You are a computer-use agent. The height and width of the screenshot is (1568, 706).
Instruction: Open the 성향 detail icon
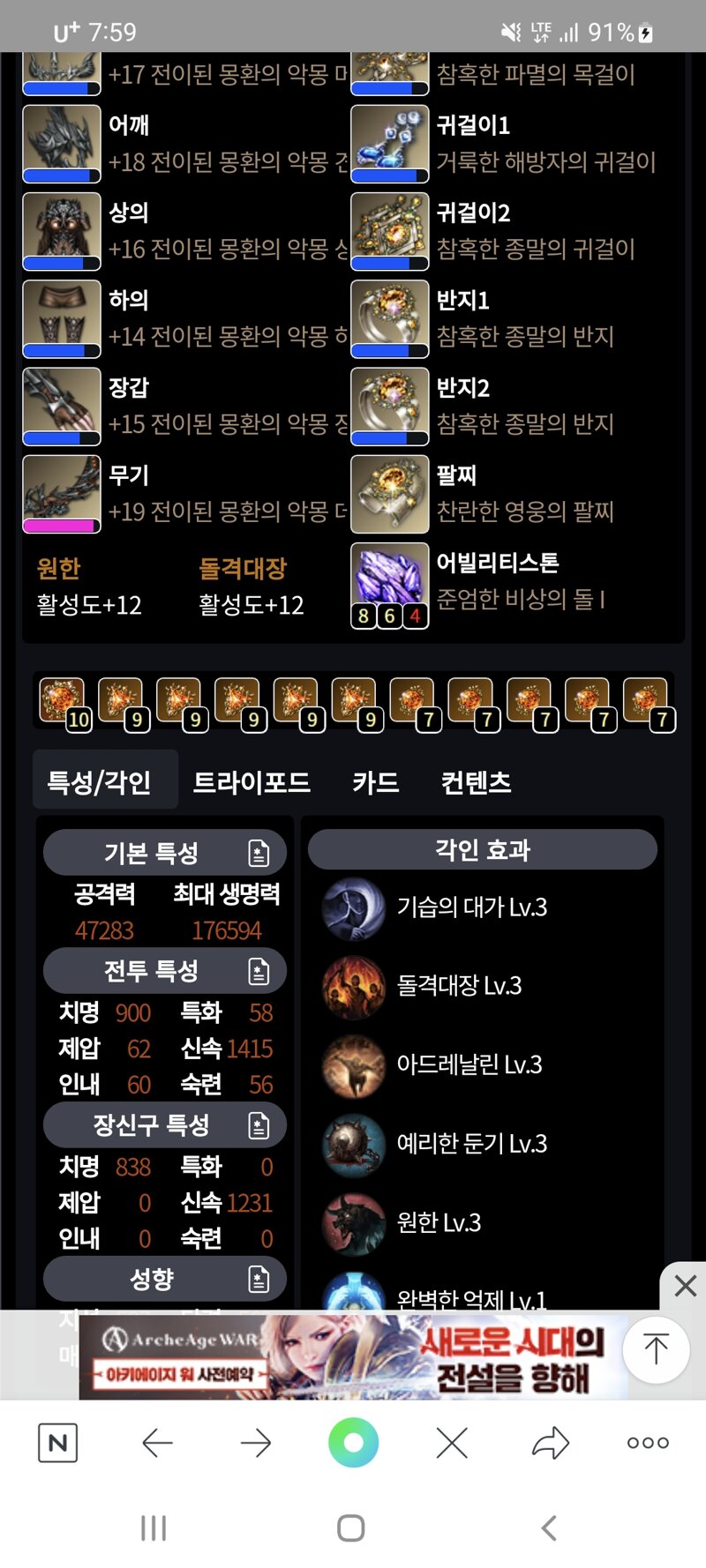tap(259, 1279)
